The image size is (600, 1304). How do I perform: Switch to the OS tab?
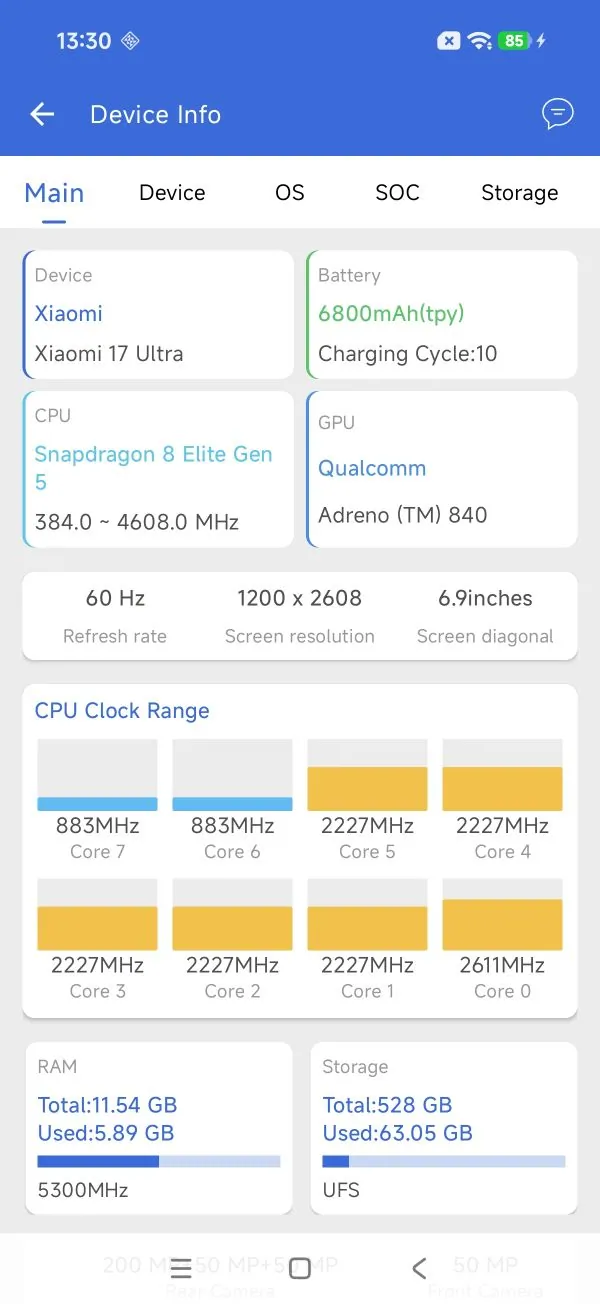pyautogui.click(x=290, y=193)
